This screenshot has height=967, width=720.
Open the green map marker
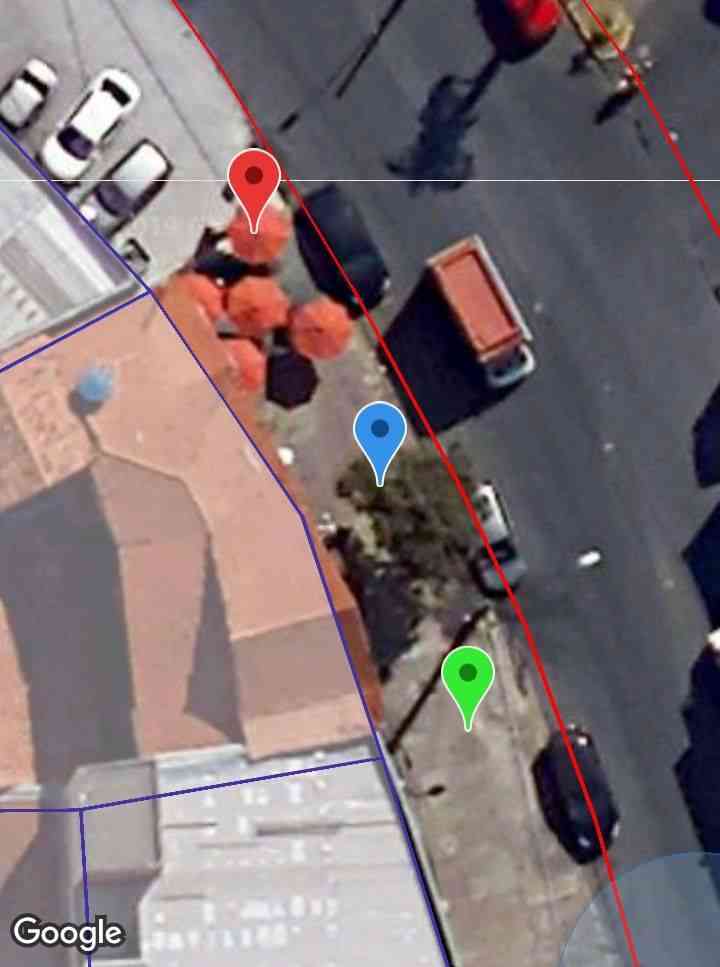pyautogui.click(x=468, y=678)
